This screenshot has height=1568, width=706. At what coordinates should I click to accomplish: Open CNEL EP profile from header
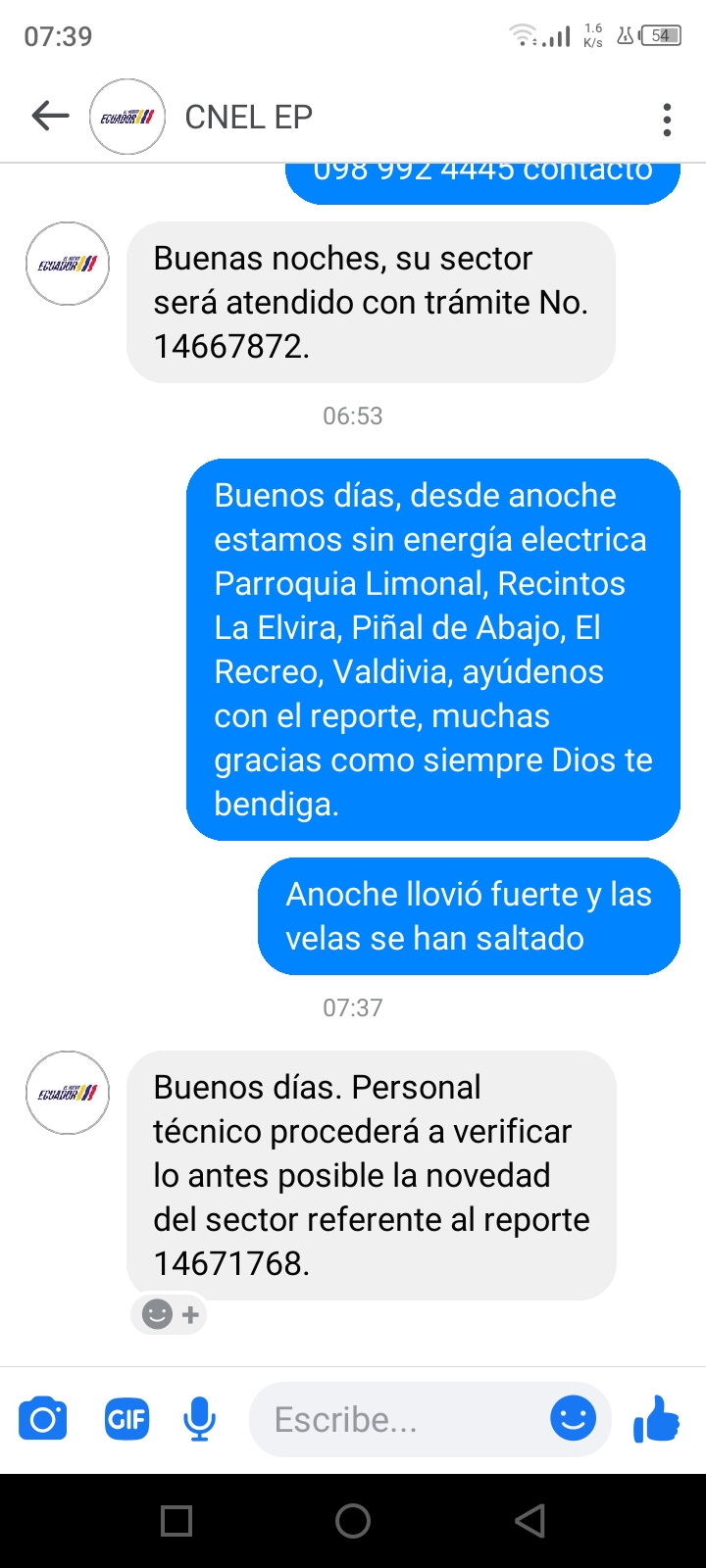(248, 118)
